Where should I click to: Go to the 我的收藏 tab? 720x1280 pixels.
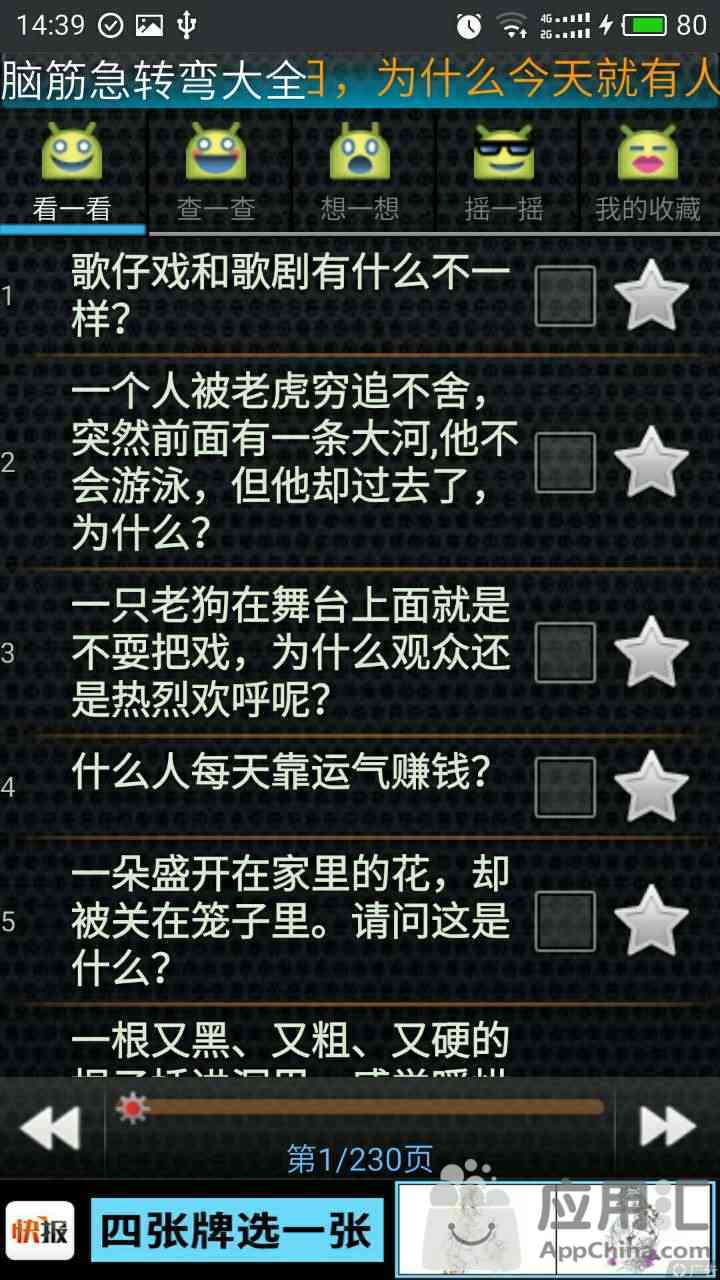(648, 173)
